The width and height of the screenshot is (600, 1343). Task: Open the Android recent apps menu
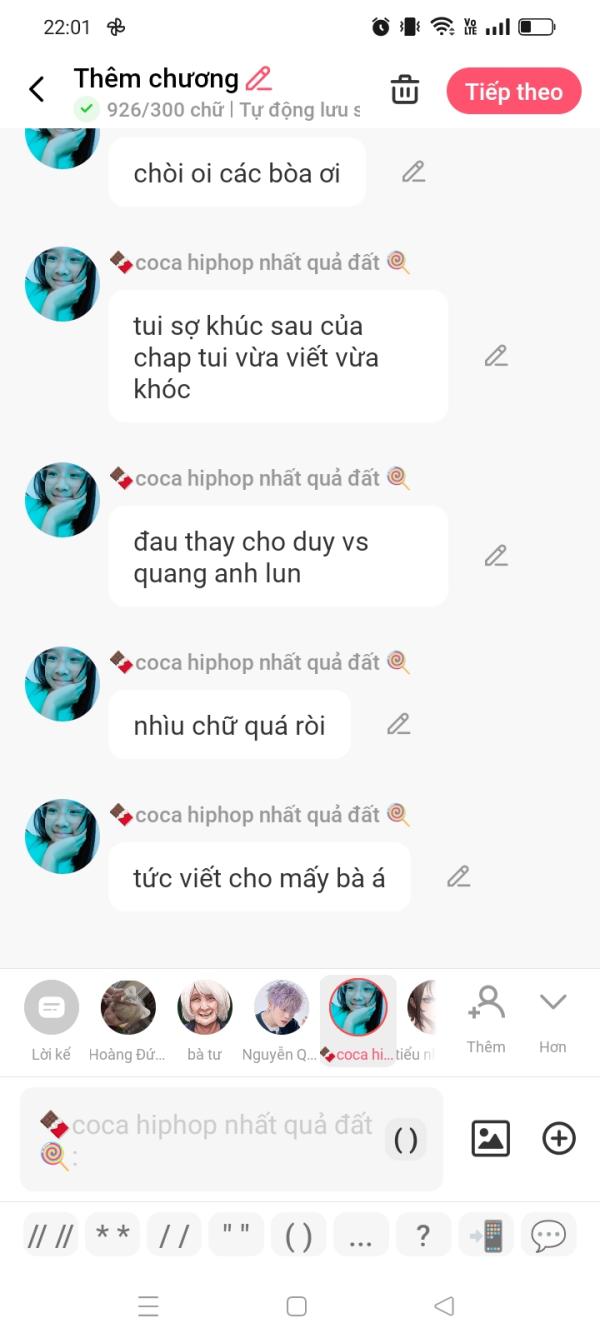point(148,1306)
